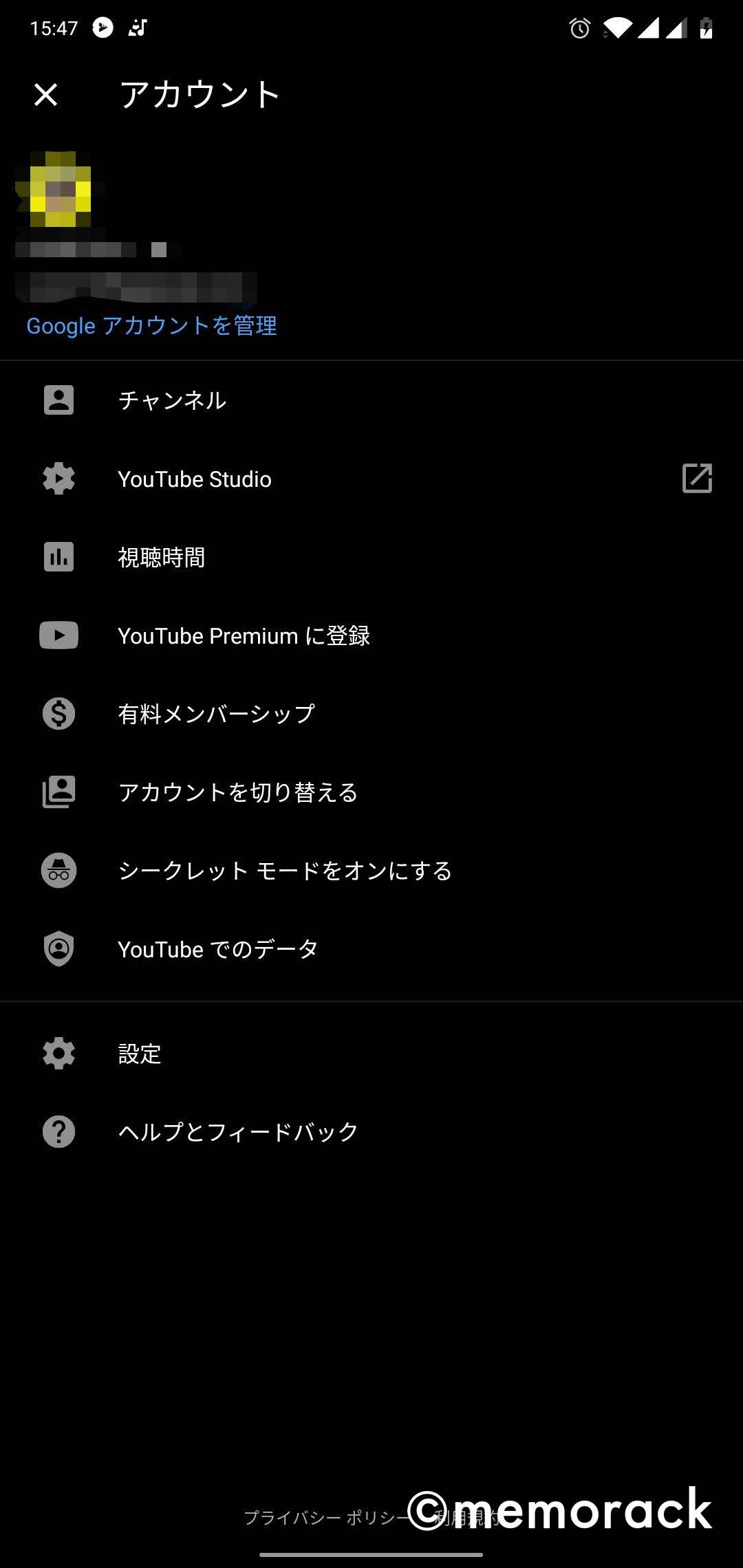Close the アカウント screen

tap(45, 95)
